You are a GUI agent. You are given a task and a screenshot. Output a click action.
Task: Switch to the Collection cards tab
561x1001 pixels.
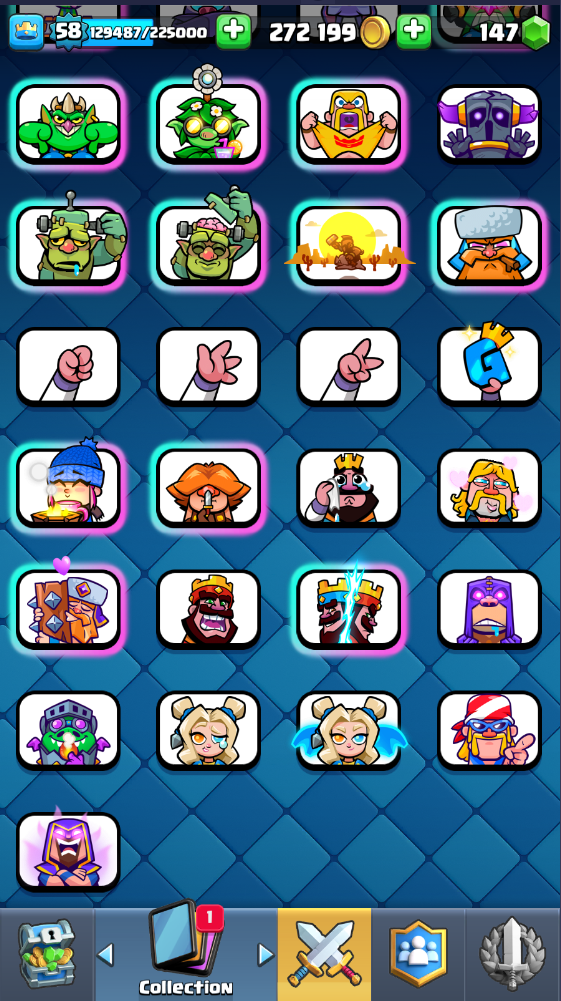pos(186,955)
